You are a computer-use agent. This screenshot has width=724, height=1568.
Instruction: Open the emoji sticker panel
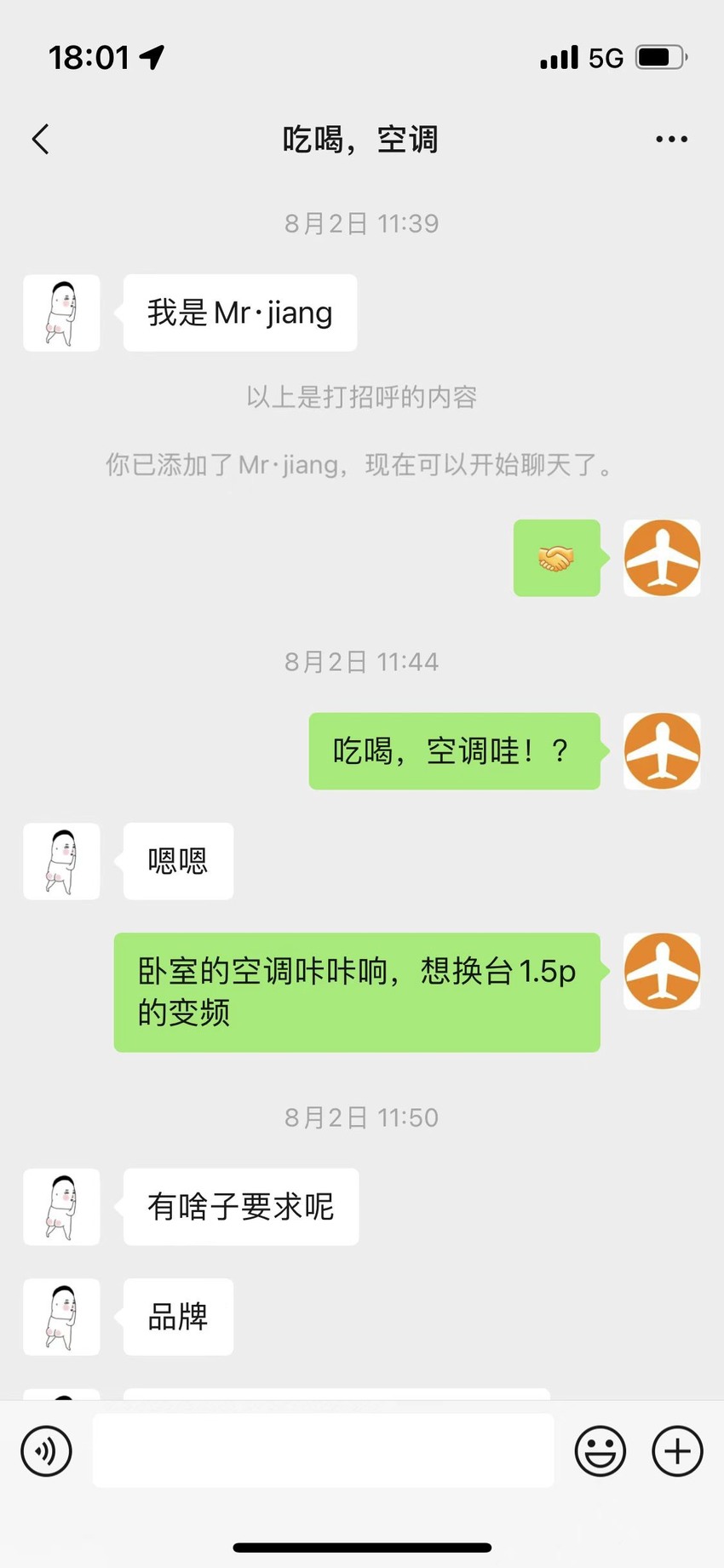coord(600,1450)
